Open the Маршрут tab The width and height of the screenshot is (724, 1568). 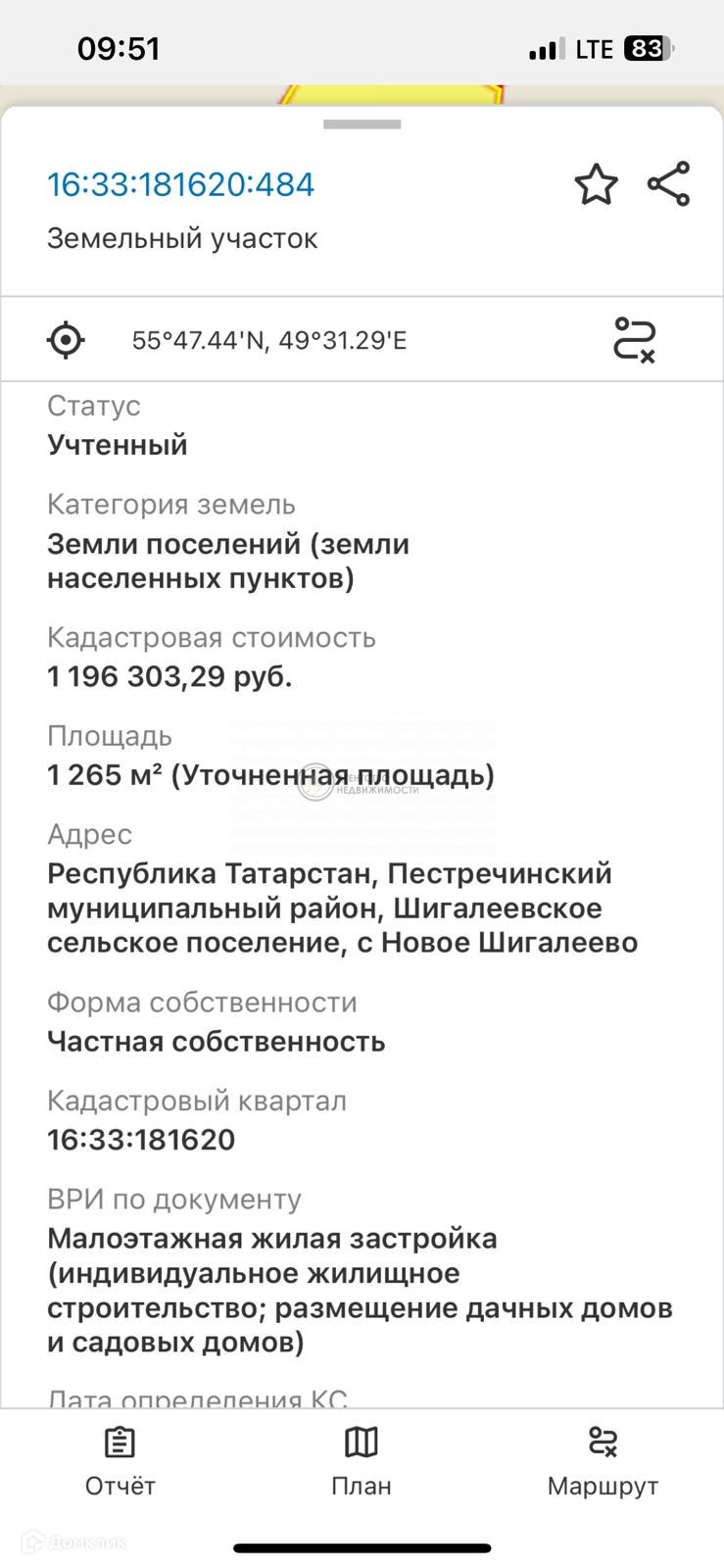point(603,1462)
